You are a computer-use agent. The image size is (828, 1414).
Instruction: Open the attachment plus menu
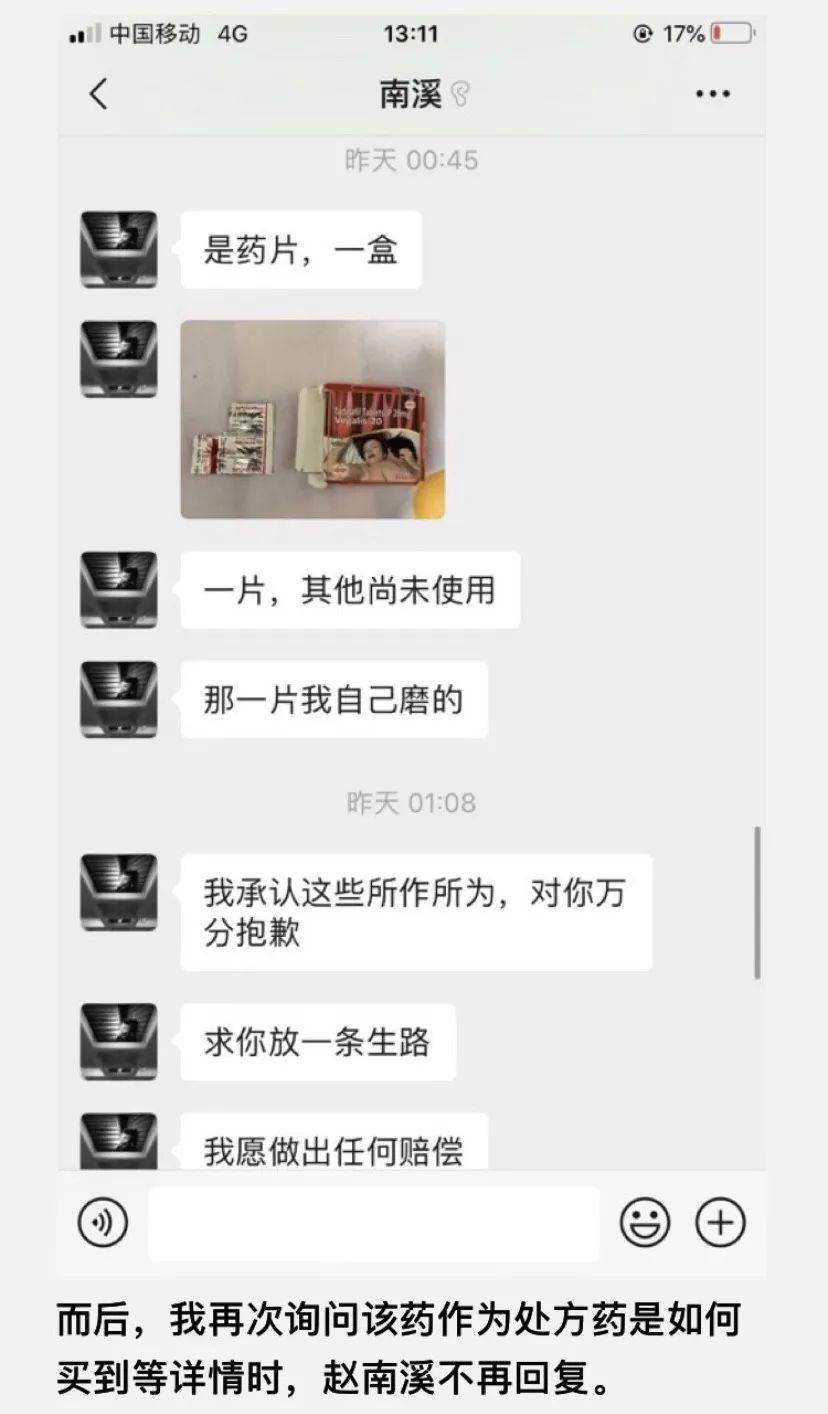pos(718,1222)
